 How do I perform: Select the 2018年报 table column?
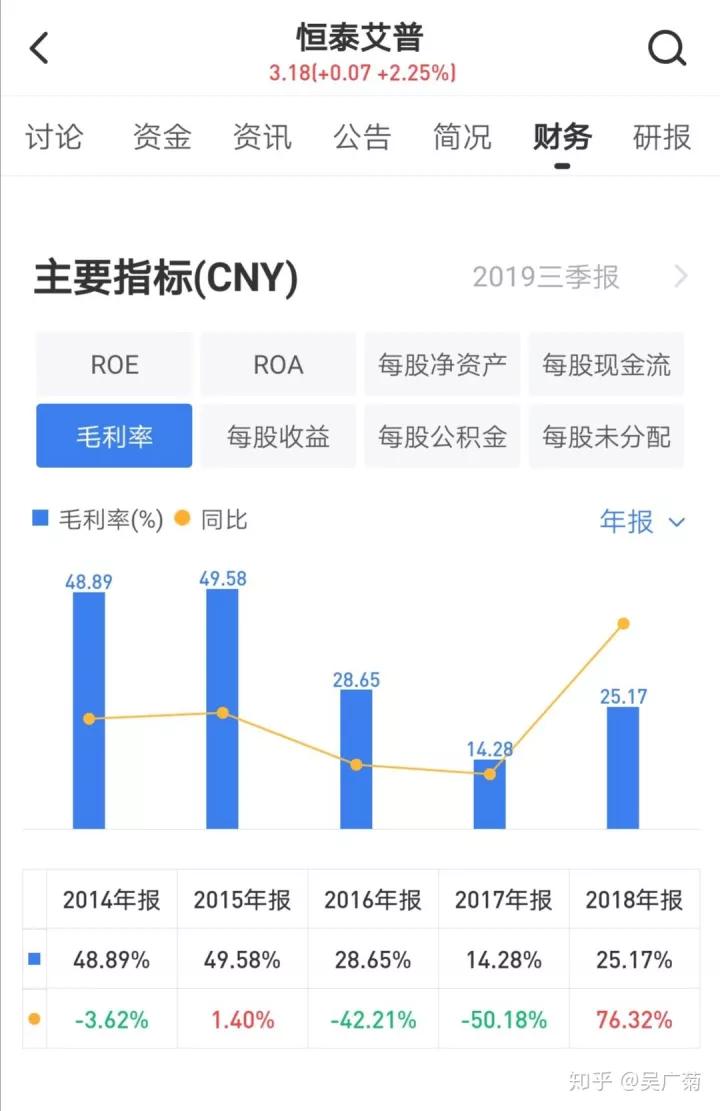634,900
